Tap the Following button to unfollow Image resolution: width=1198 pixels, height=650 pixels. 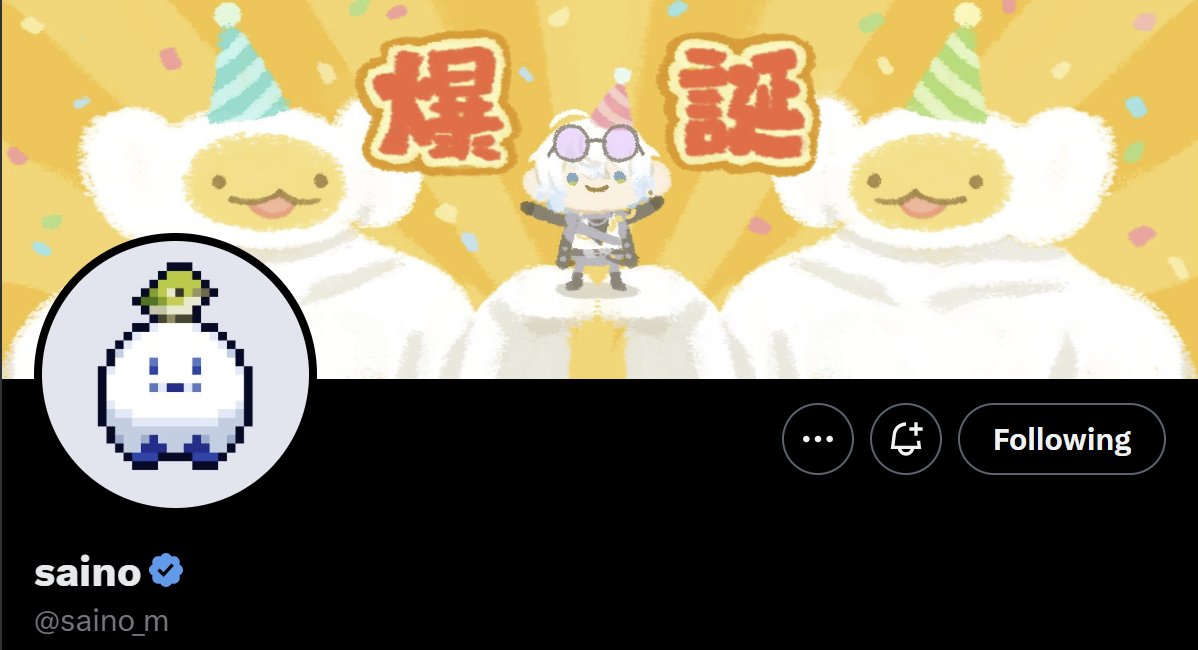[x=1061, y=439]
